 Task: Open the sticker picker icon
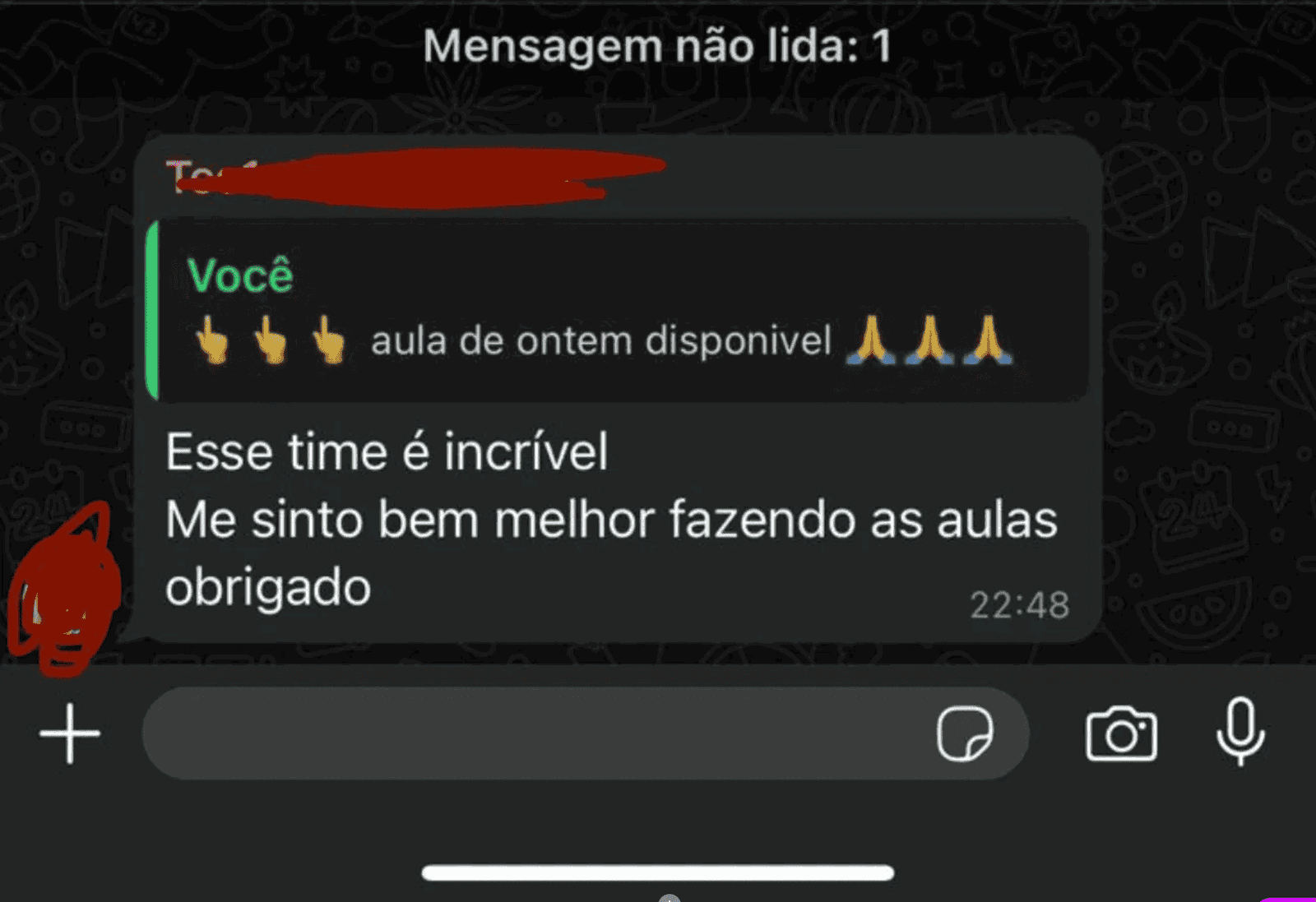click(x=965, y=733)
